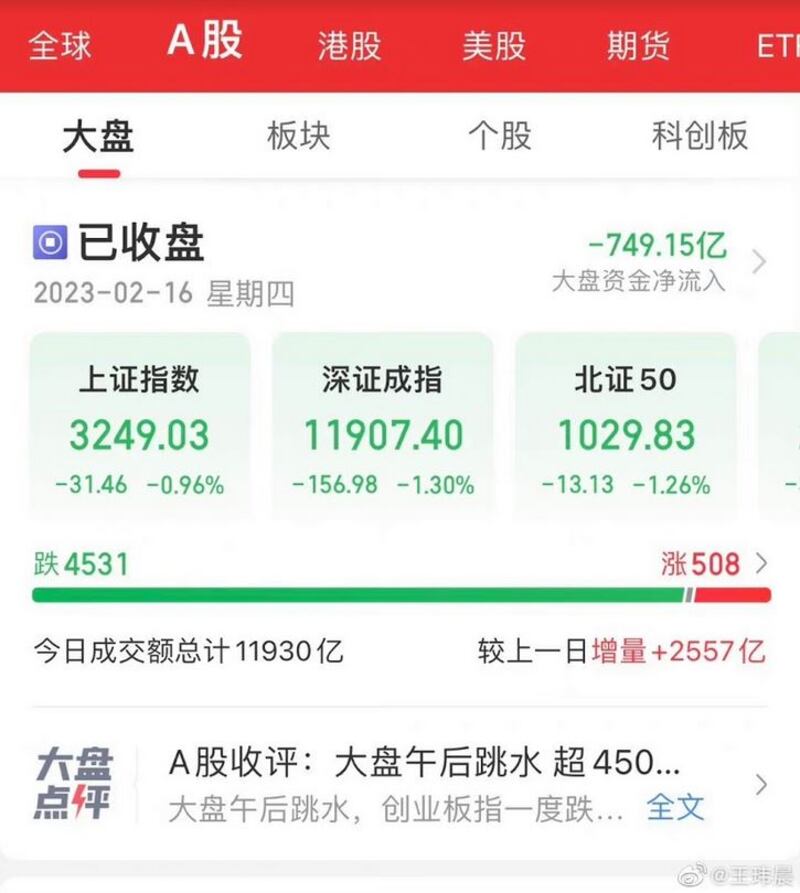
Task: Go to the 期货 tab
Action: coord(637,46)
